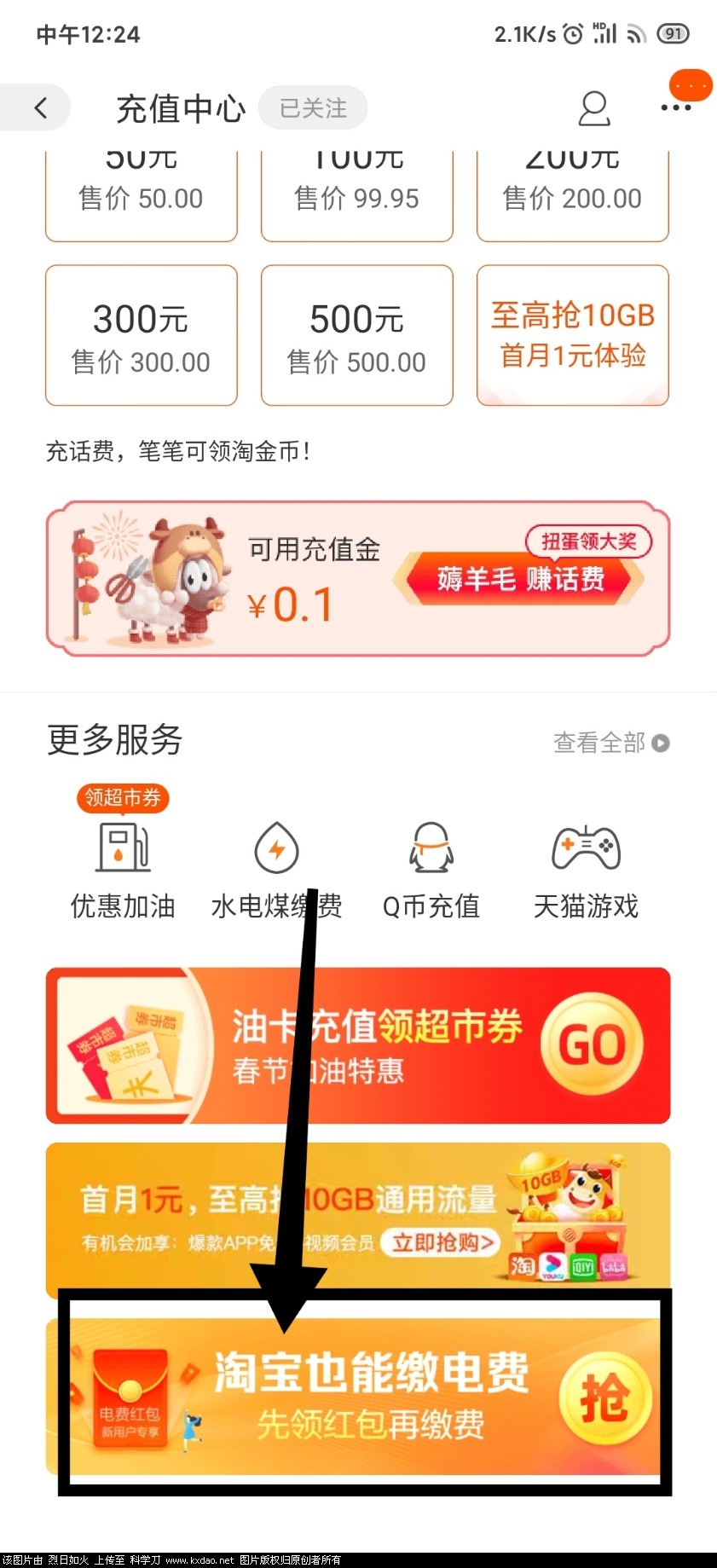Choose the 100元 recharge option

356,194
